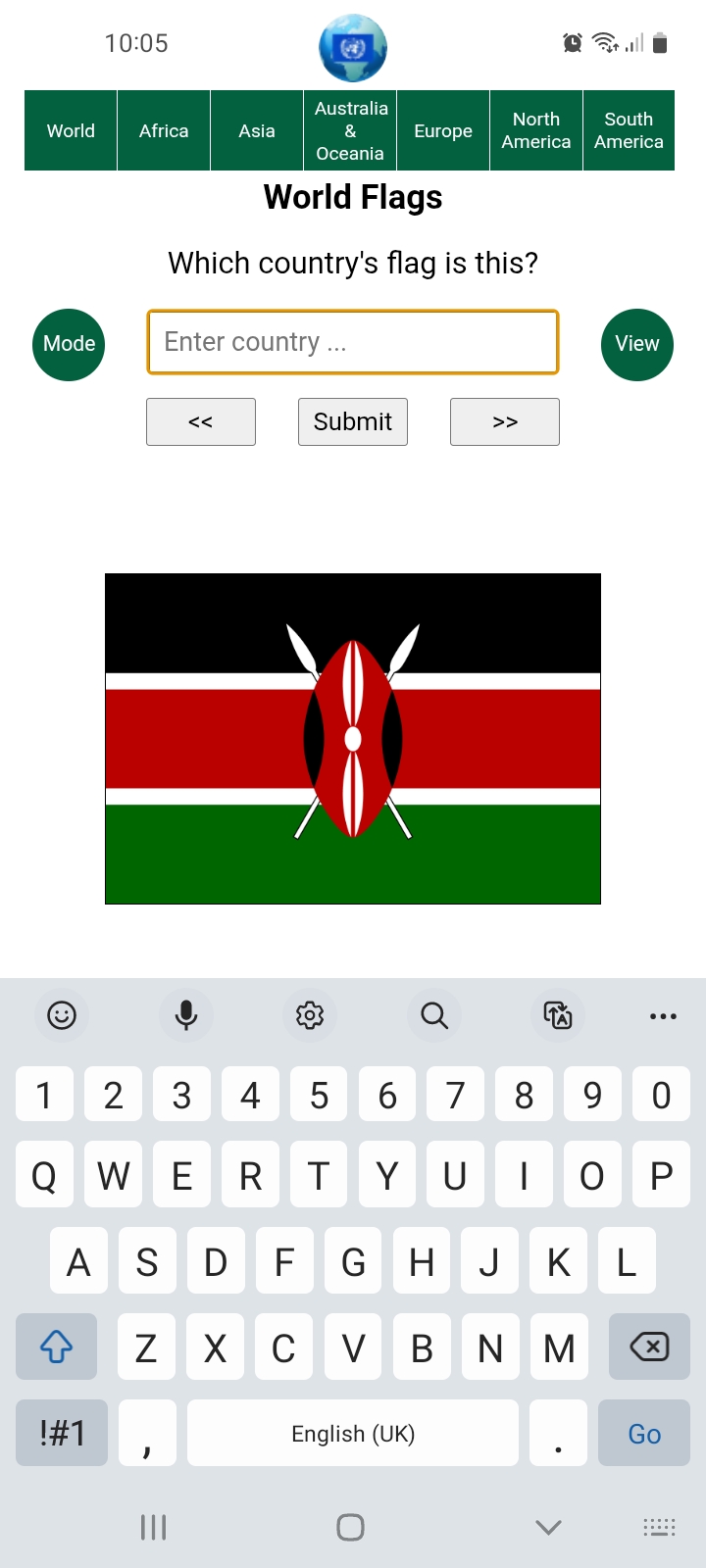This screenshot has height=1568, width=706.
Task: Open the Africa flags tab
Action: (x=164, y=130)
